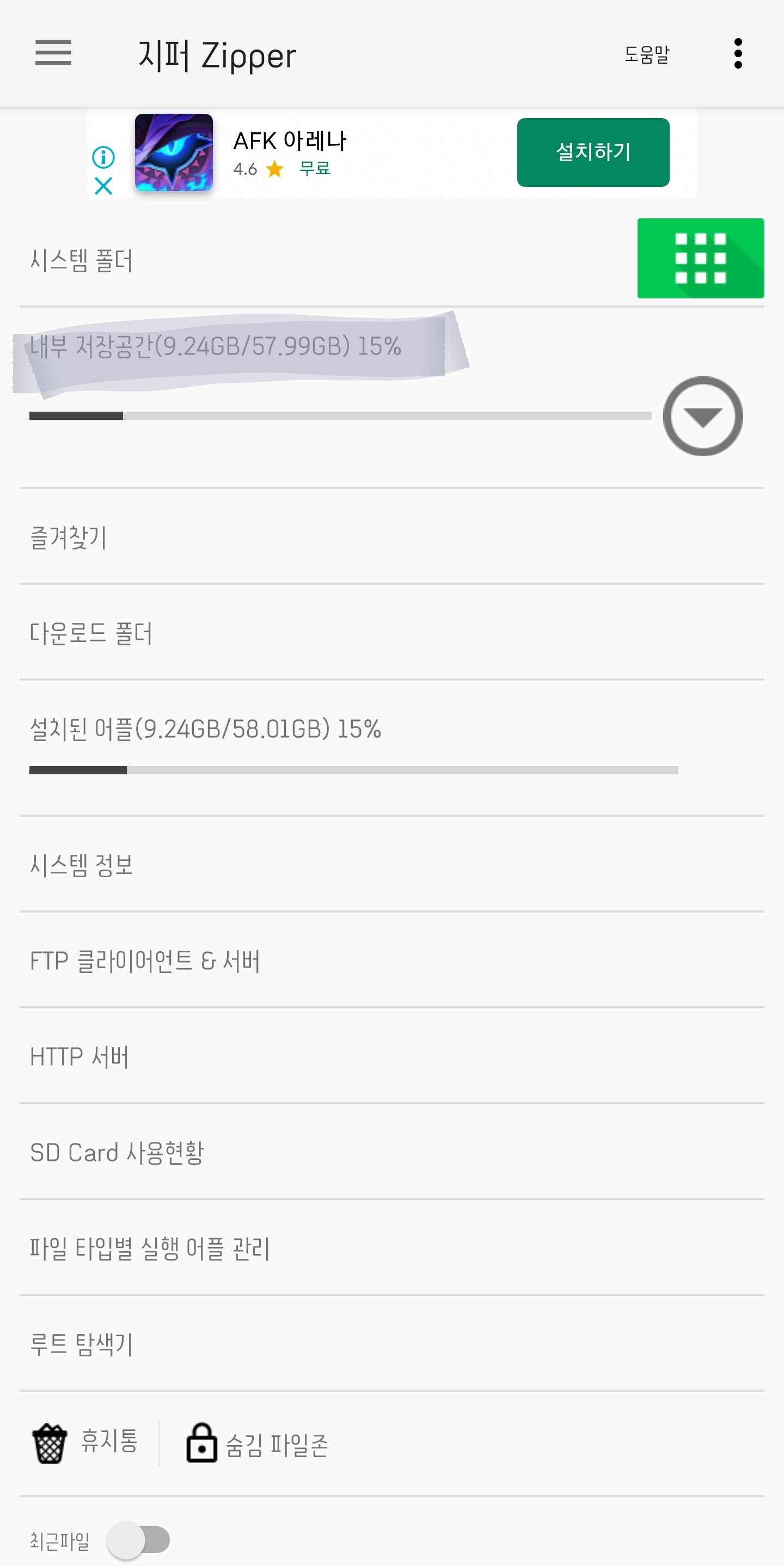Open the 휴지통 trash bin

(85, 1443)
